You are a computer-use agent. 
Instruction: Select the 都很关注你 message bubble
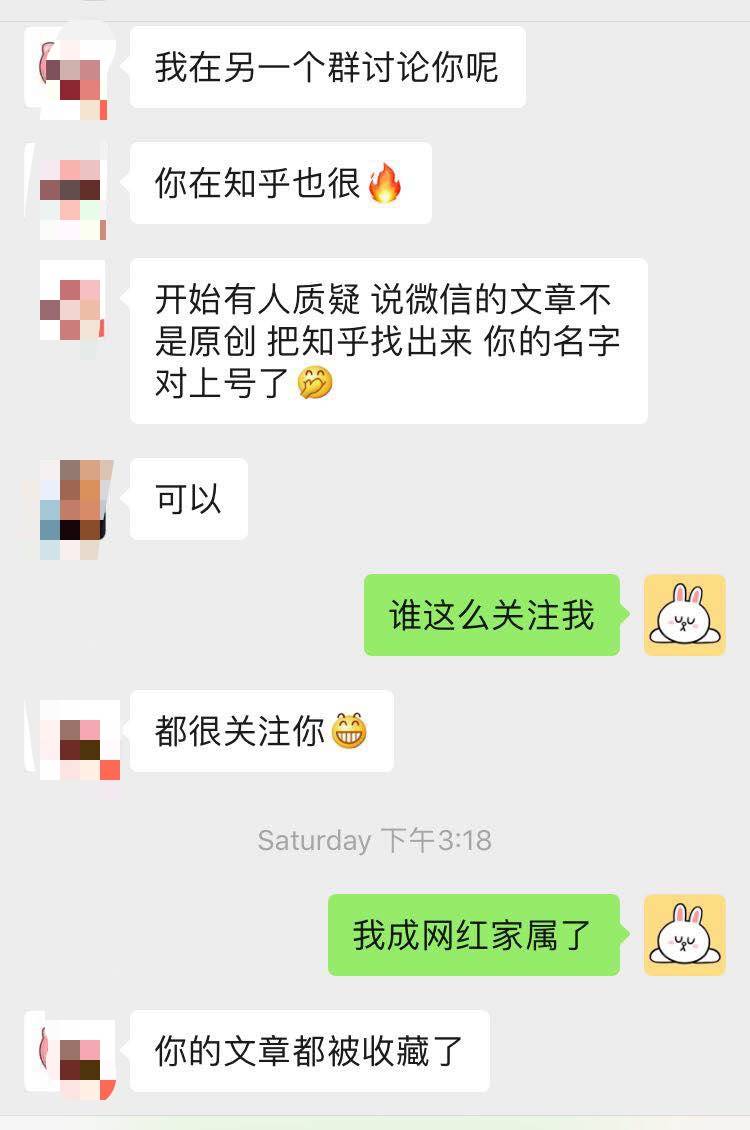pos(262,731)
